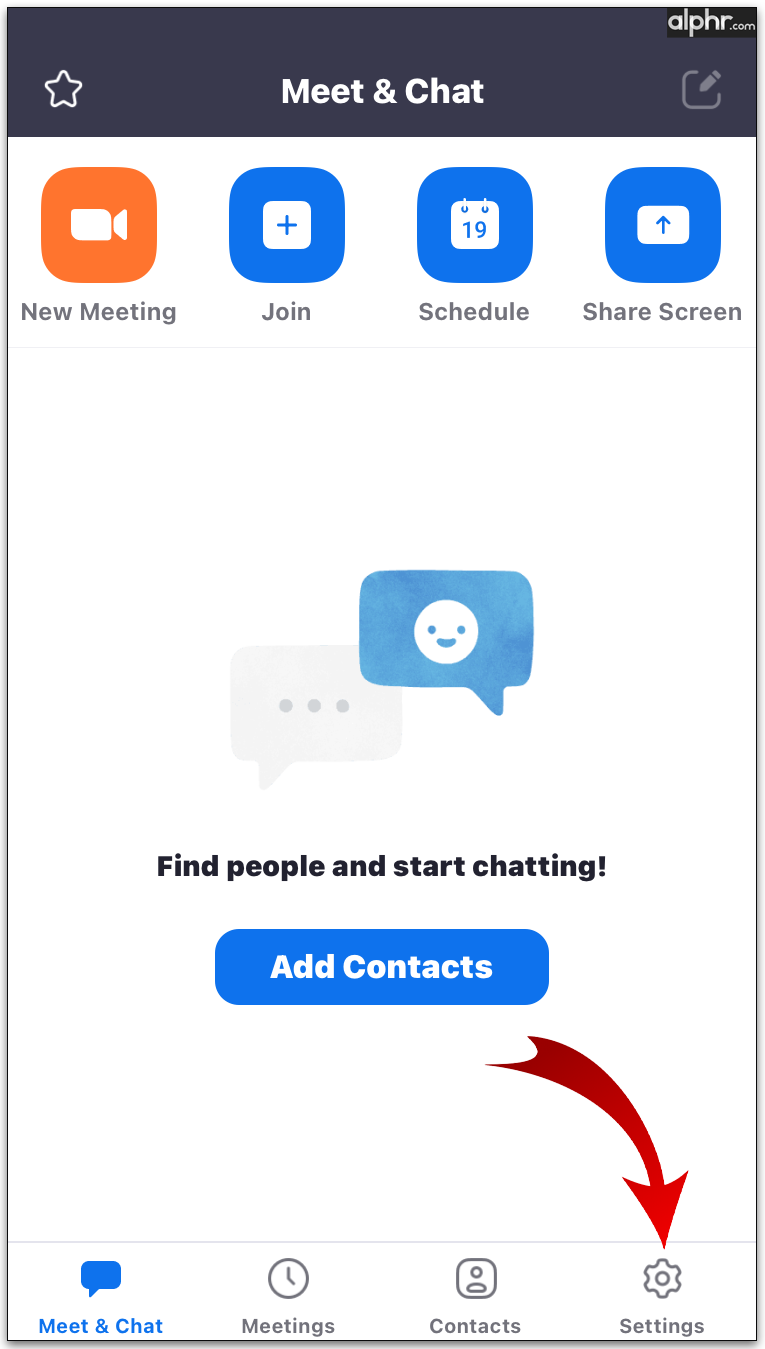The image size is (765, 1349).
Task: Start a New Meeting
Action: click(99, 225)
